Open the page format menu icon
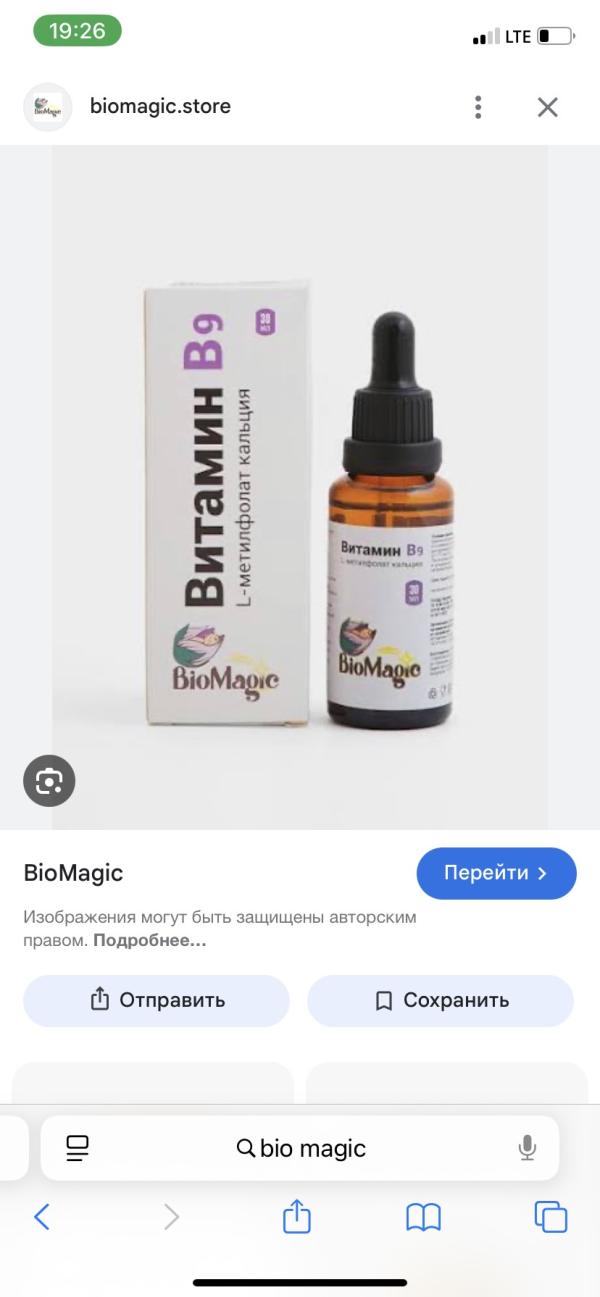The image size is (600, 1297). [x=78, y=1149]
